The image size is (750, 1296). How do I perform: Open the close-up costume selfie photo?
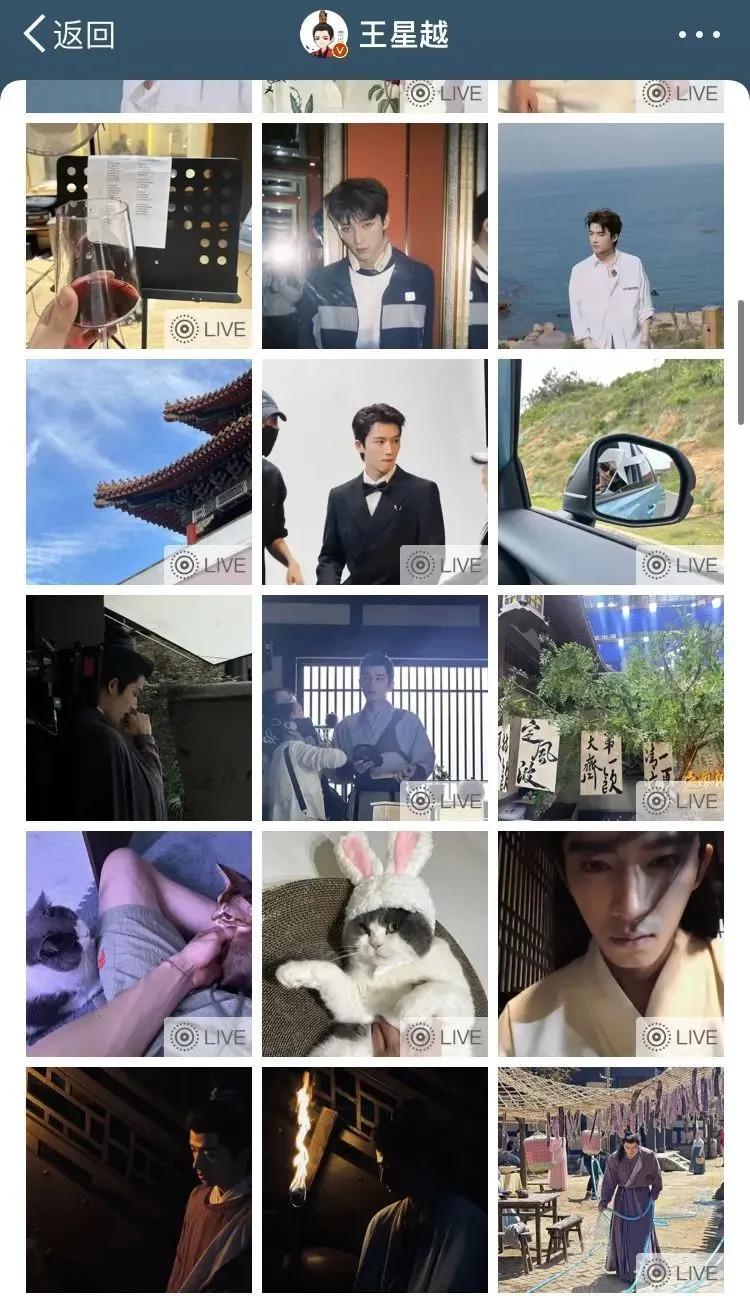pos(610,943)
